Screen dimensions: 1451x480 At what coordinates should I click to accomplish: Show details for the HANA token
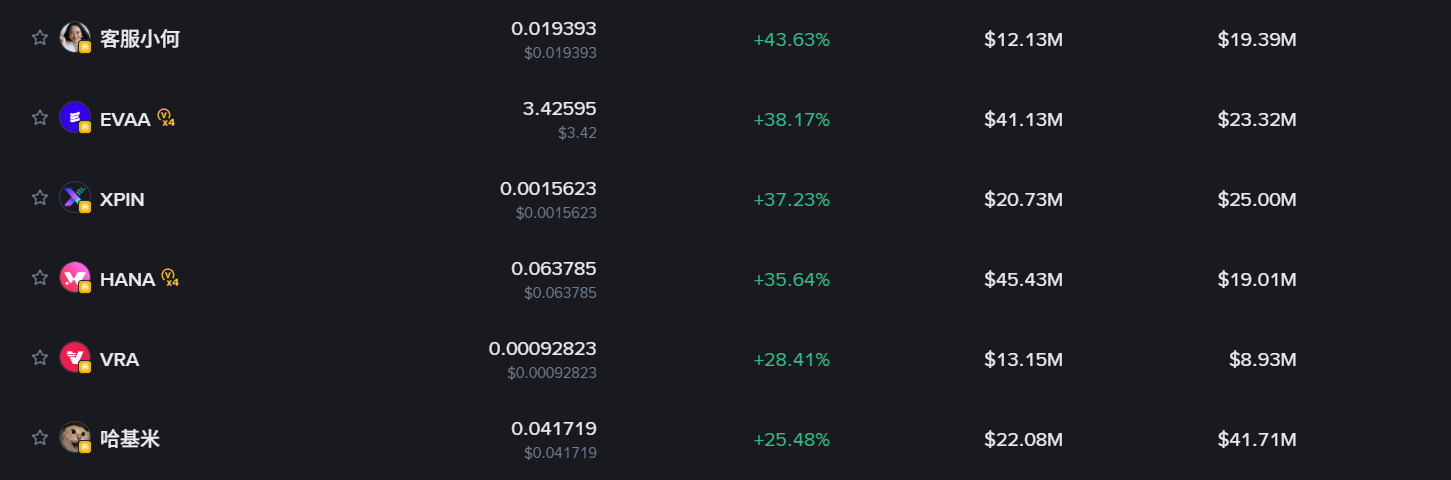click(127, 280)
